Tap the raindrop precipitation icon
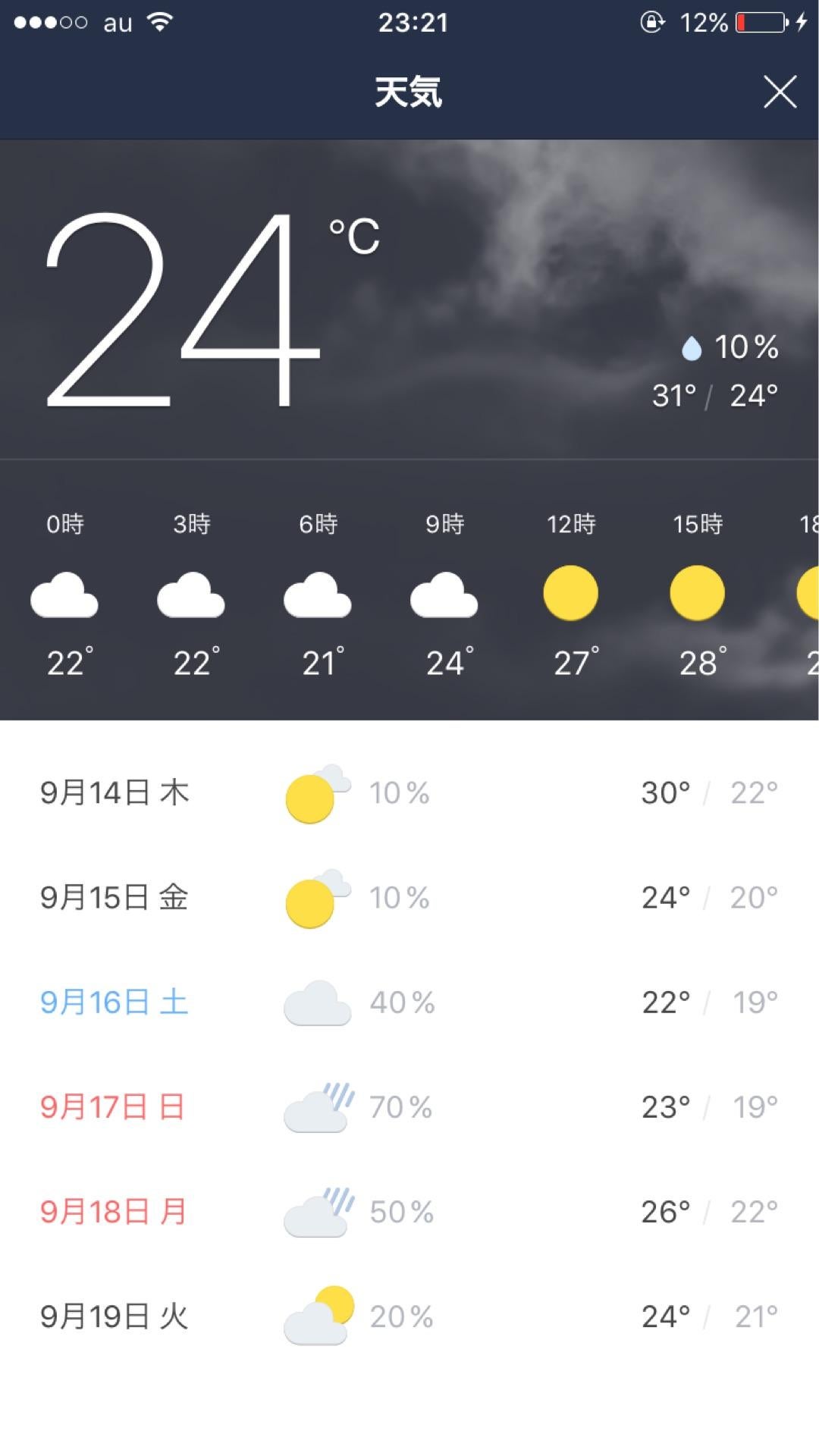The image size is (819, 1456). pyautogui.click(x=691, y=348)
